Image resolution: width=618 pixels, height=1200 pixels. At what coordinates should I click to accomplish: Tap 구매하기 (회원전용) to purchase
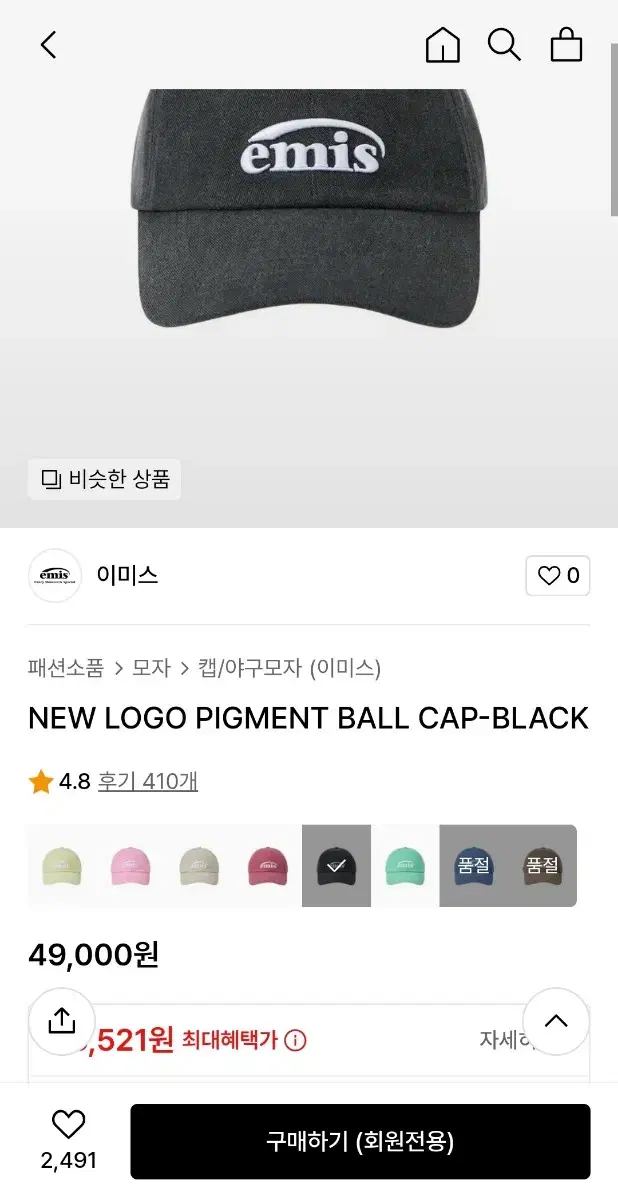click(360, 1141)
